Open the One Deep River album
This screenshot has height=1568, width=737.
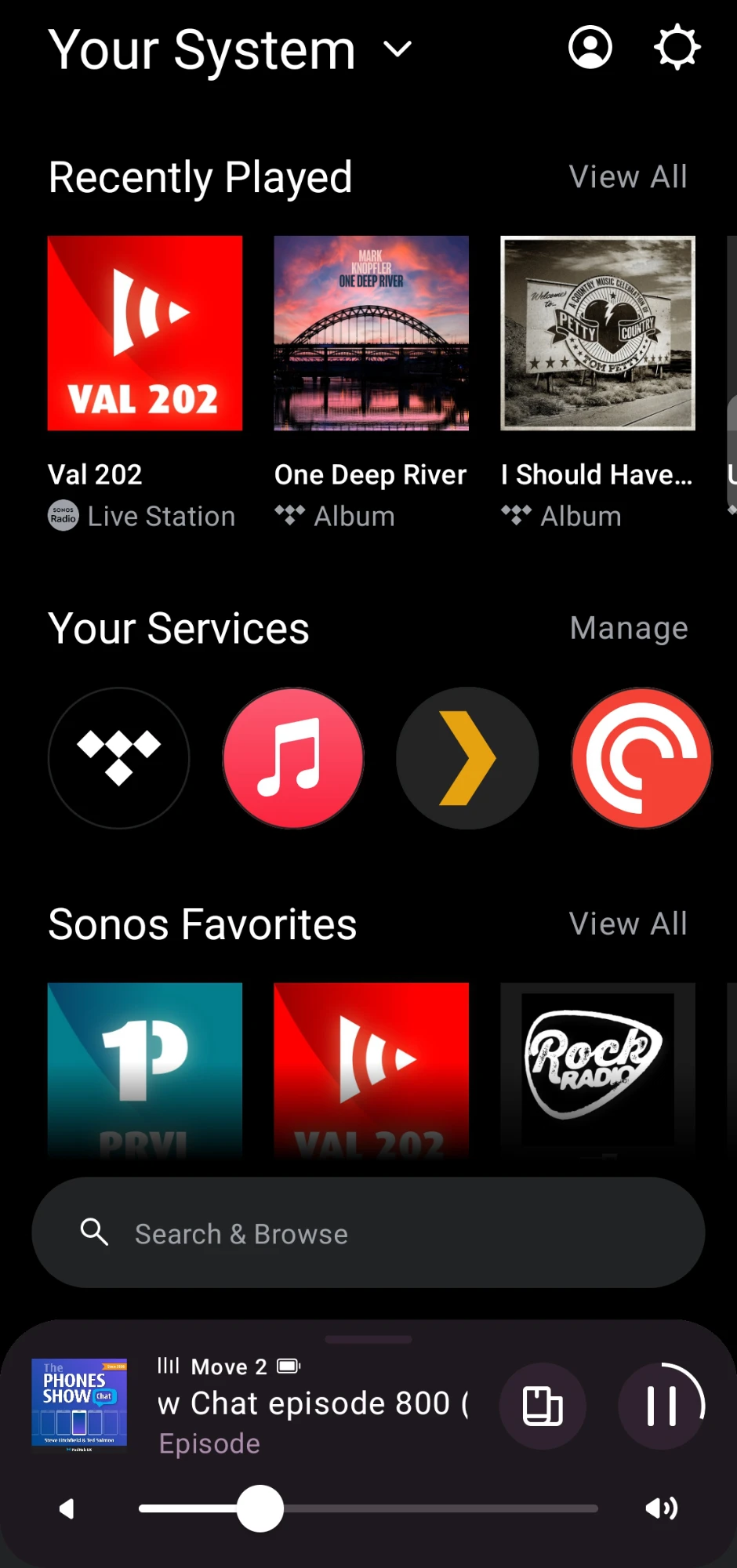tap(371, 333)
